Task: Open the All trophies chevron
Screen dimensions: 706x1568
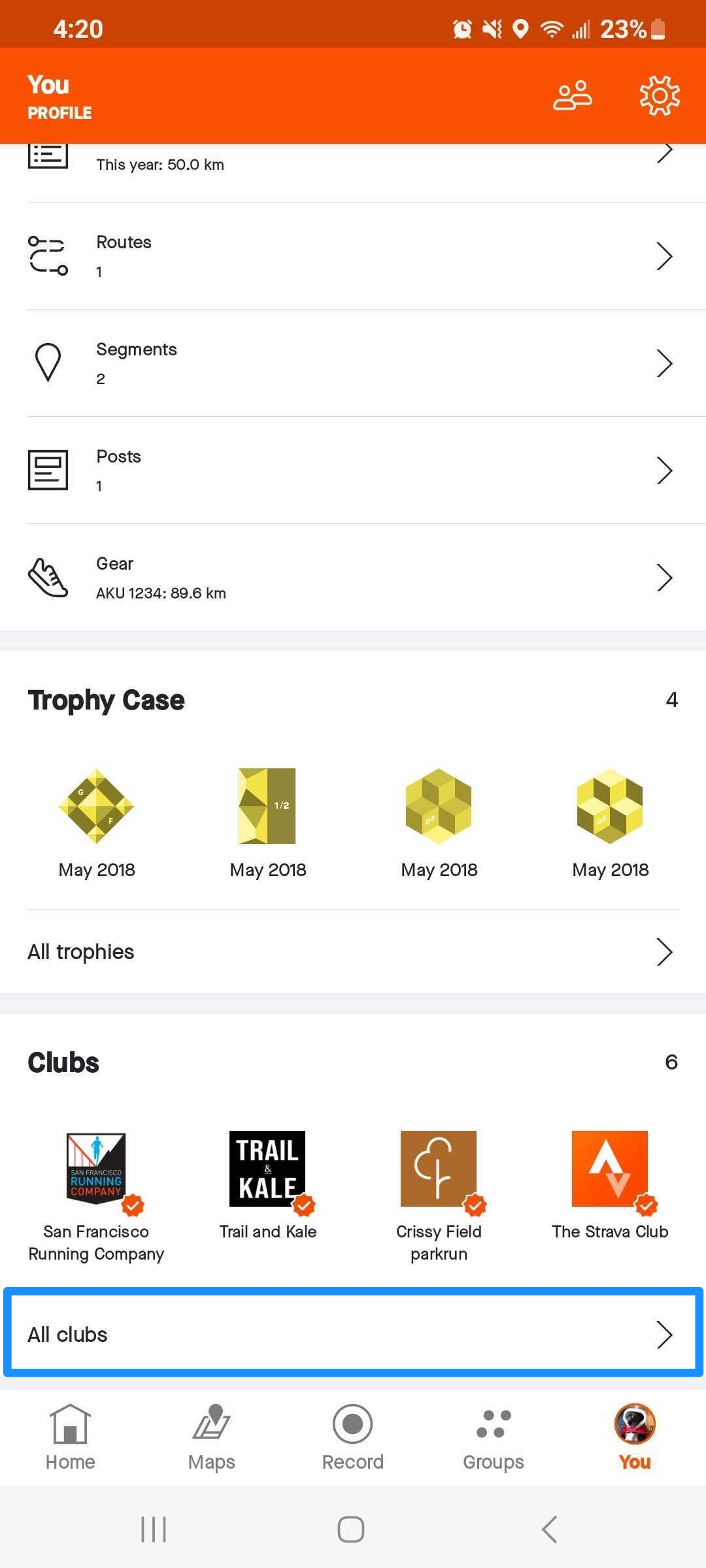Action: (664, 951)
